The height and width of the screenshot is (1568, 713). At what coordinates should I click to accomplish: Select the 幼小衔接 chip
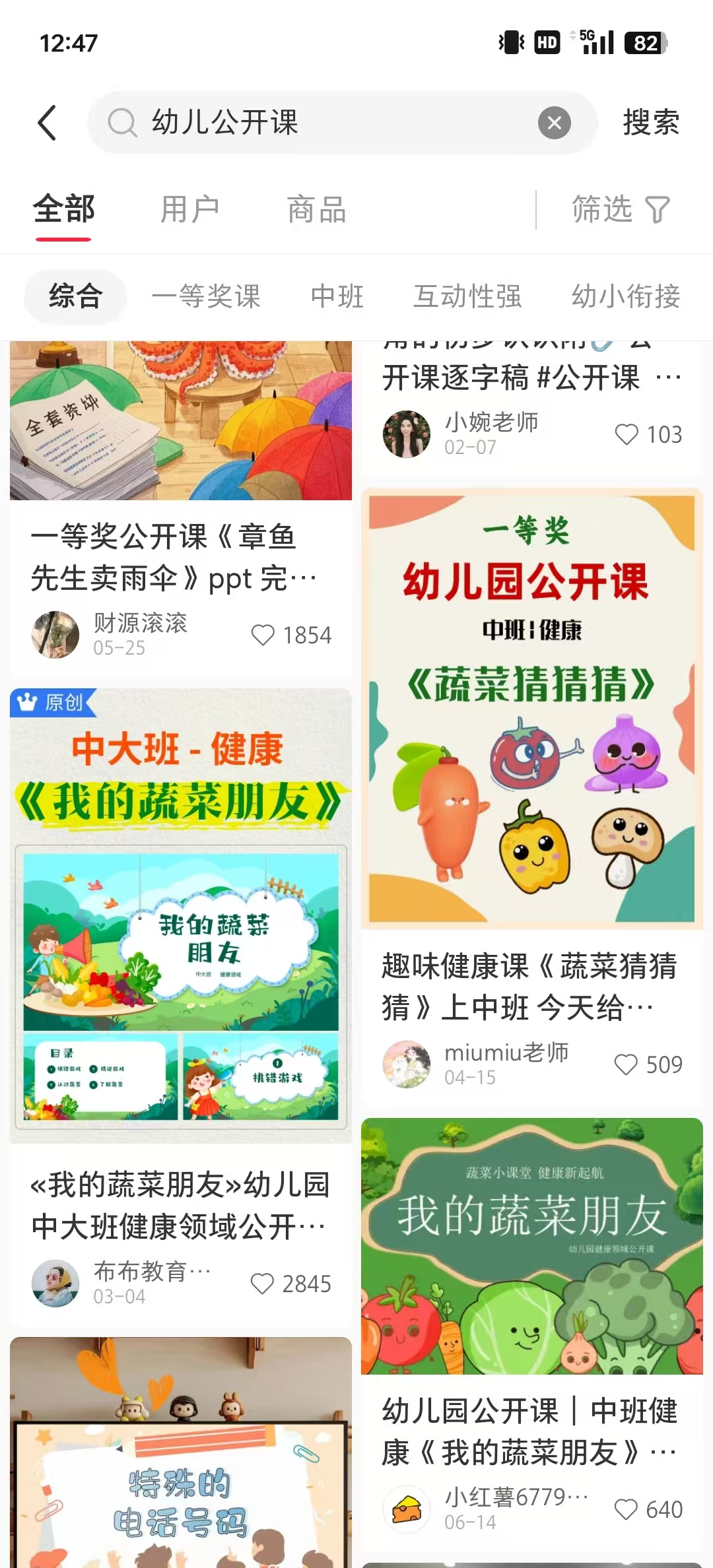pos(625,296)
